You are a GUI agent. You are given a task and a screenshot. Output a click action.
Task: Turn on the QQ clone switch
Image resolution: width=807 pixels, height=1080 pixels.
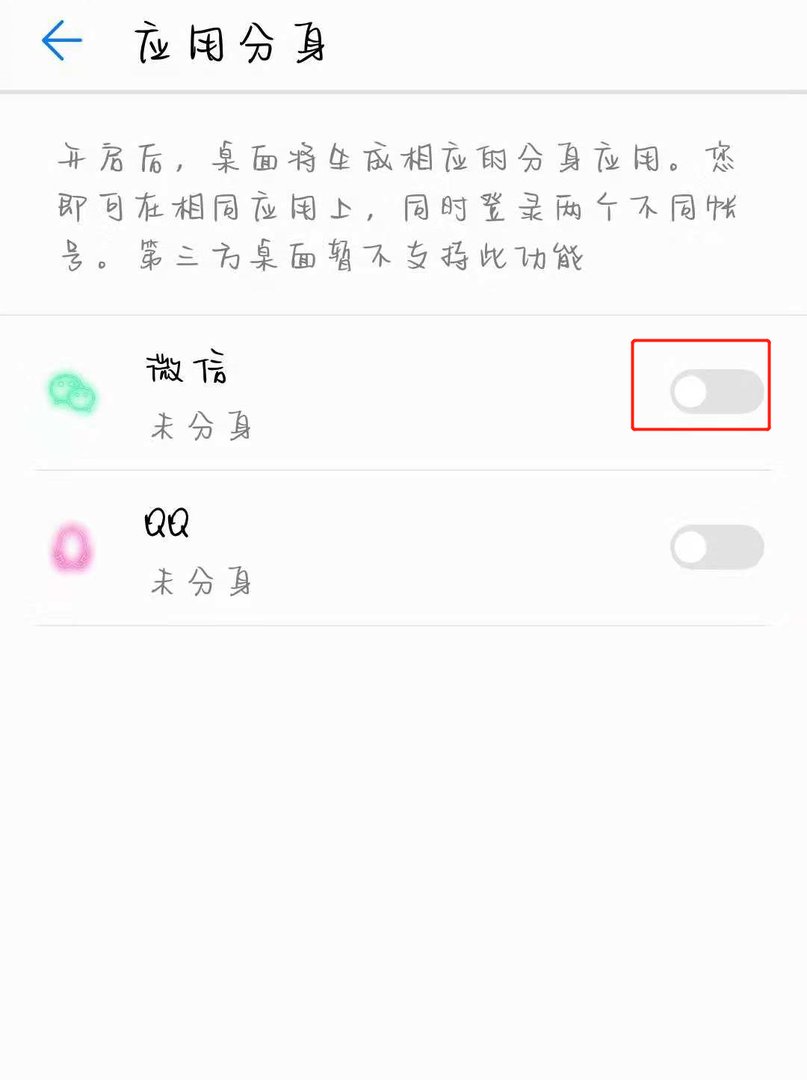718,546
